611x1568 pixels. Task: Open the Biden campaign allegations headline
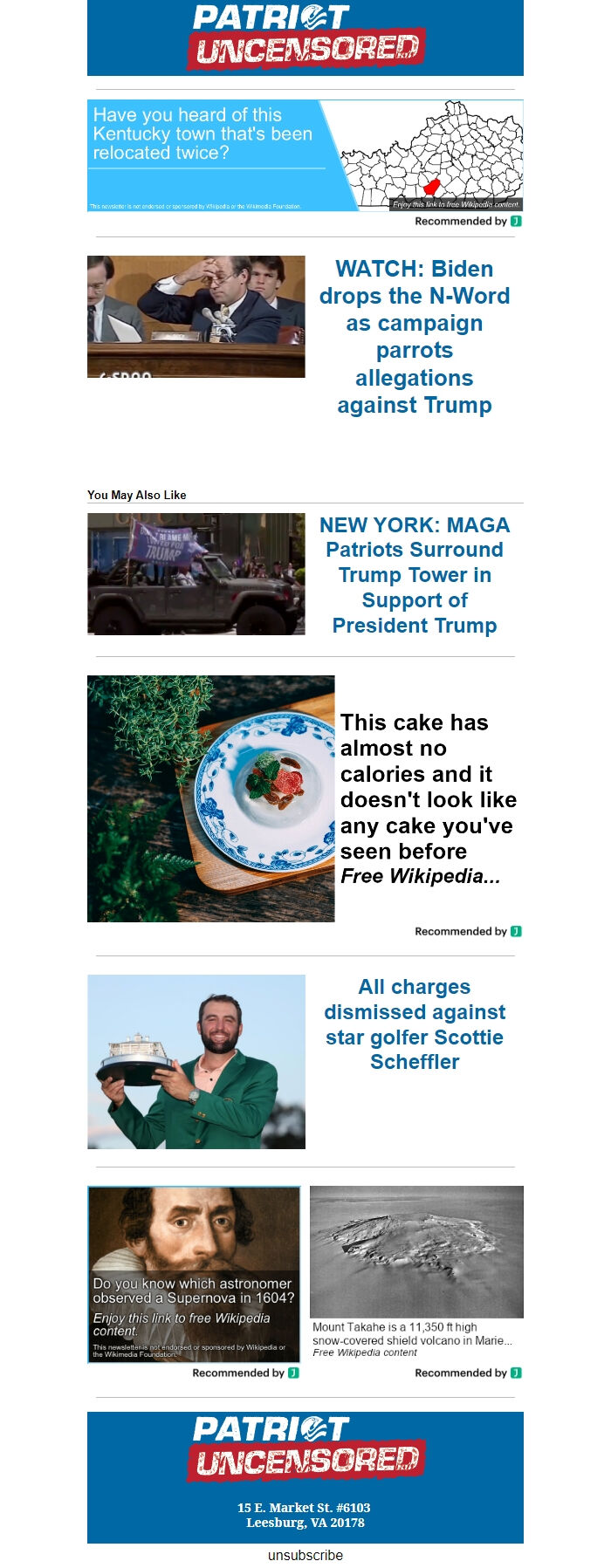(415, 337)
